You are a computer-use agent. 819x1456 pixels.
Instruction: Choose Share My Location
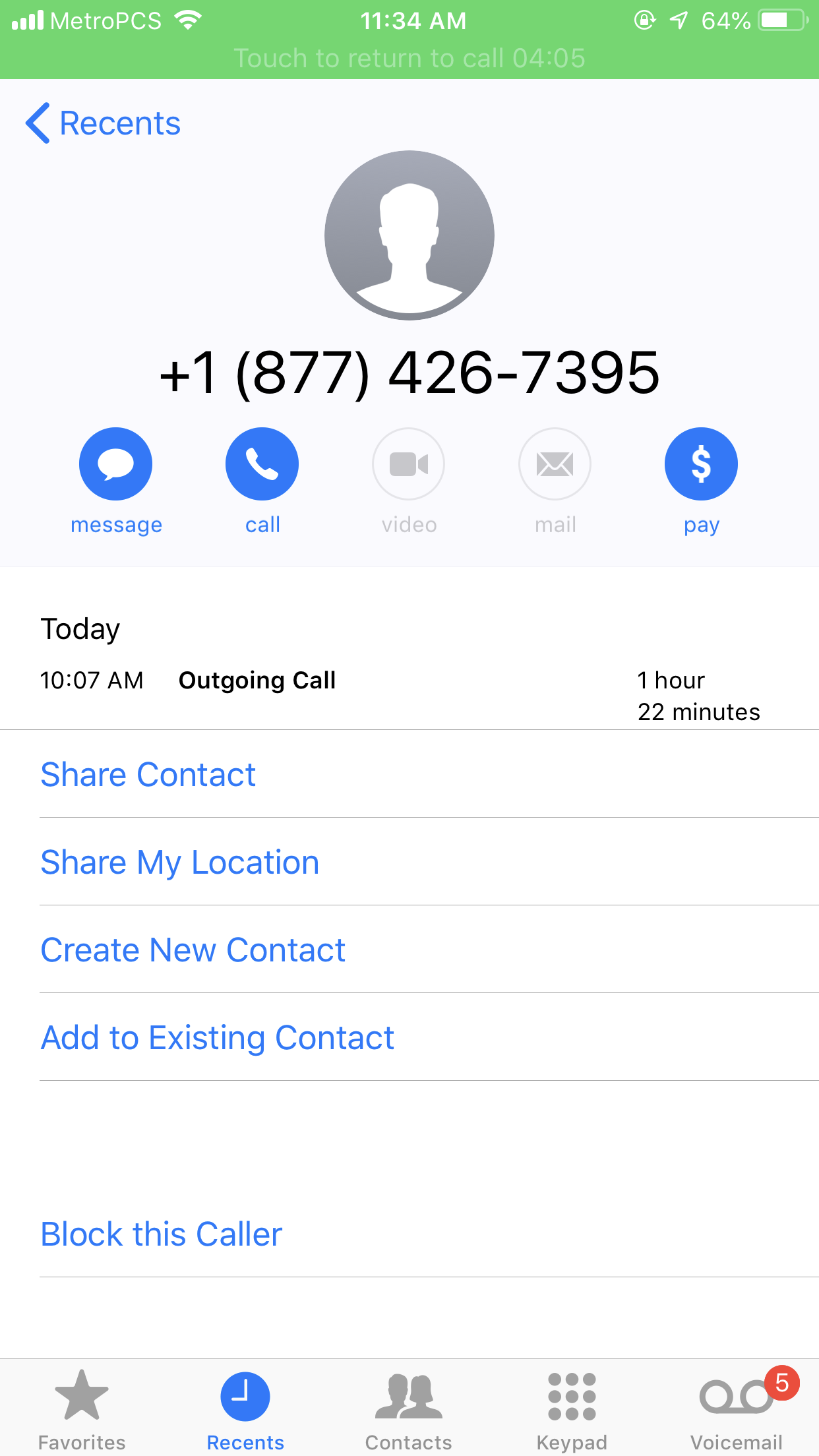point(180,862)
